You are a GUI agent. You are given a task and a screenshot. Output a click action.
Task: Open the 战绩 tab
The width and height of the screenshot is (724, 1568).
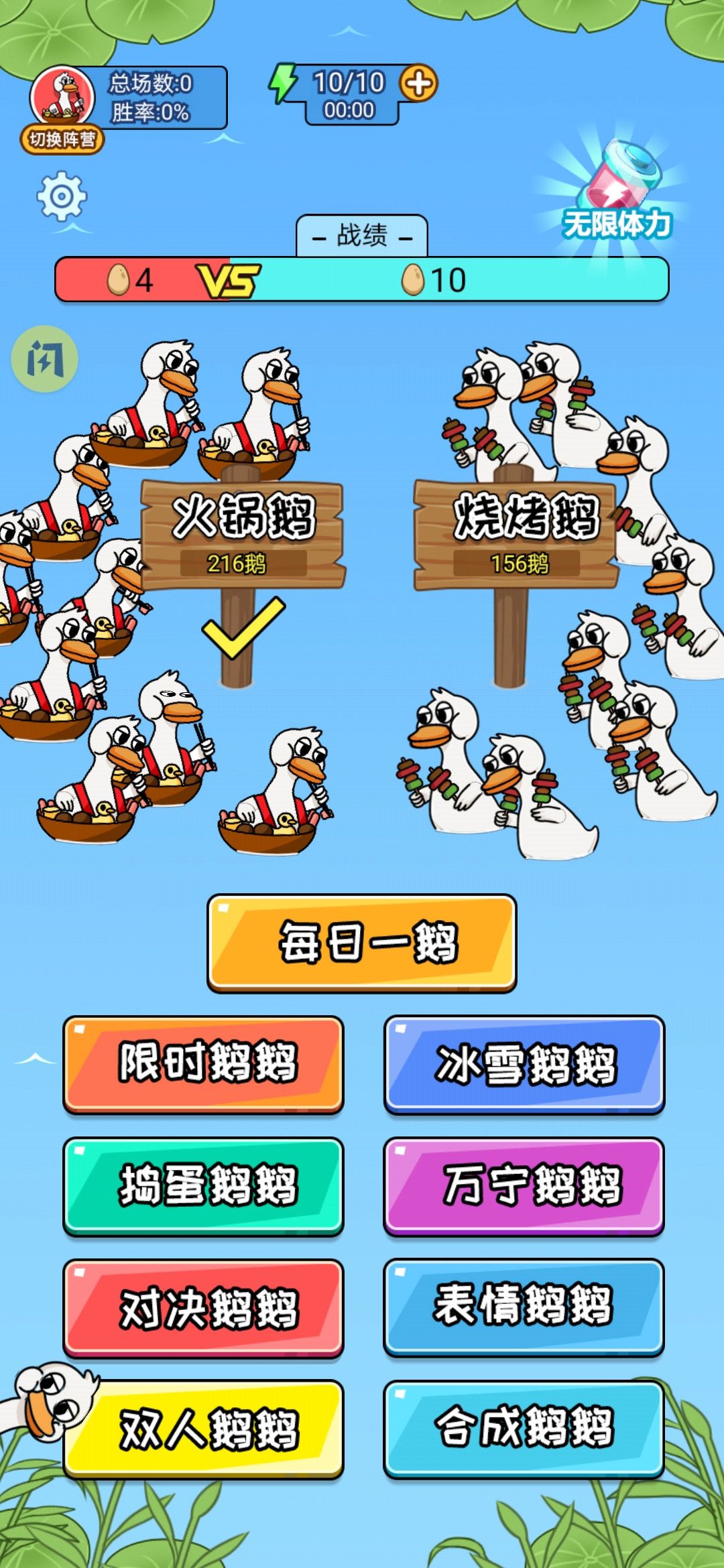(x=362, y=235)
